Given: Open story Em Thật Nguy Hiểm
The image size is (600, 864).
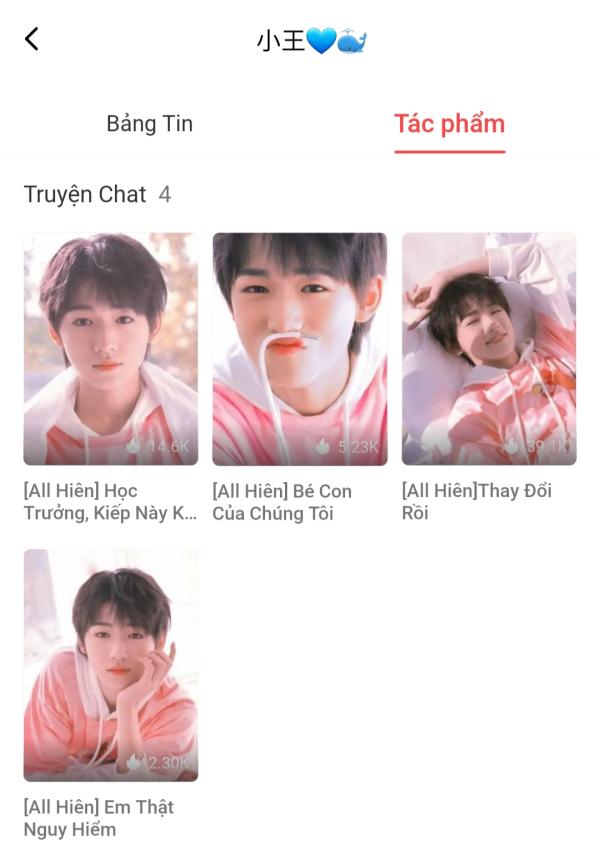Looking at the screenshot, I should pos(110,665).
